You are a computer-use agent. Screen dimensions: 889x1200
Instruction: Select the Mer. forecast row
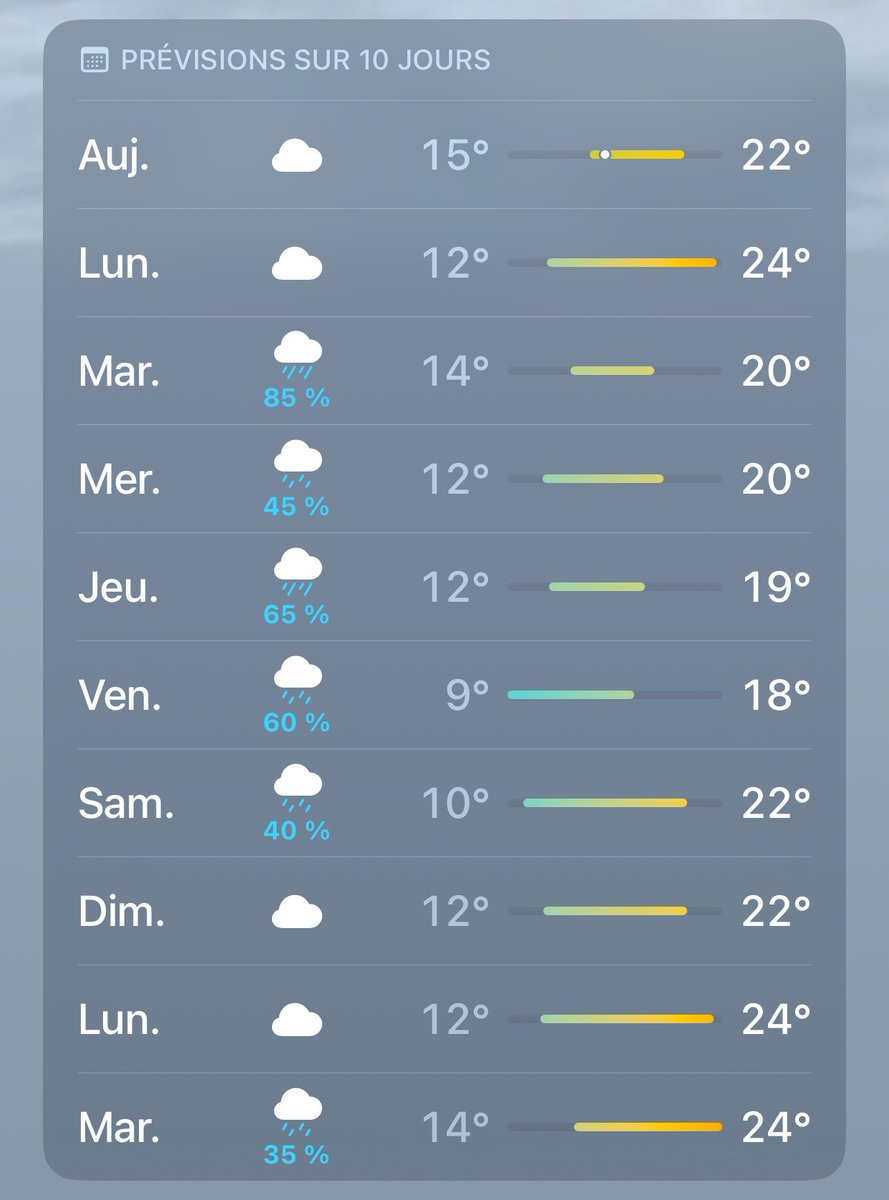click(x=444, y=479)
